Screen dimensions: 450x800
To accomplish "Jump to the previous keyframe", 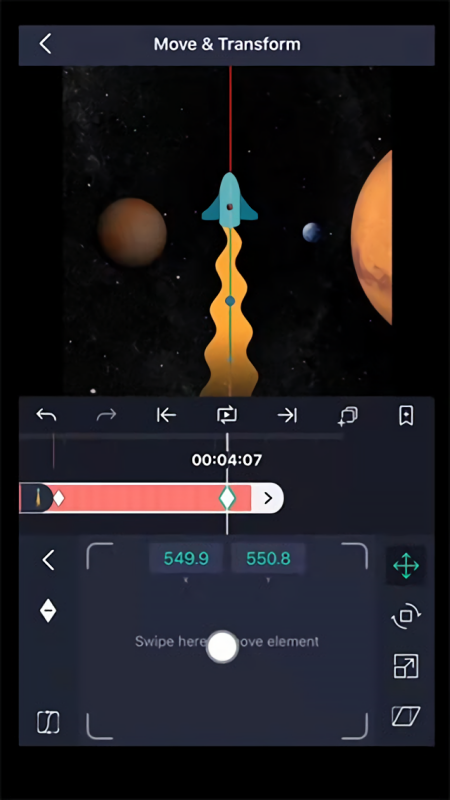I will pos(166,416).
